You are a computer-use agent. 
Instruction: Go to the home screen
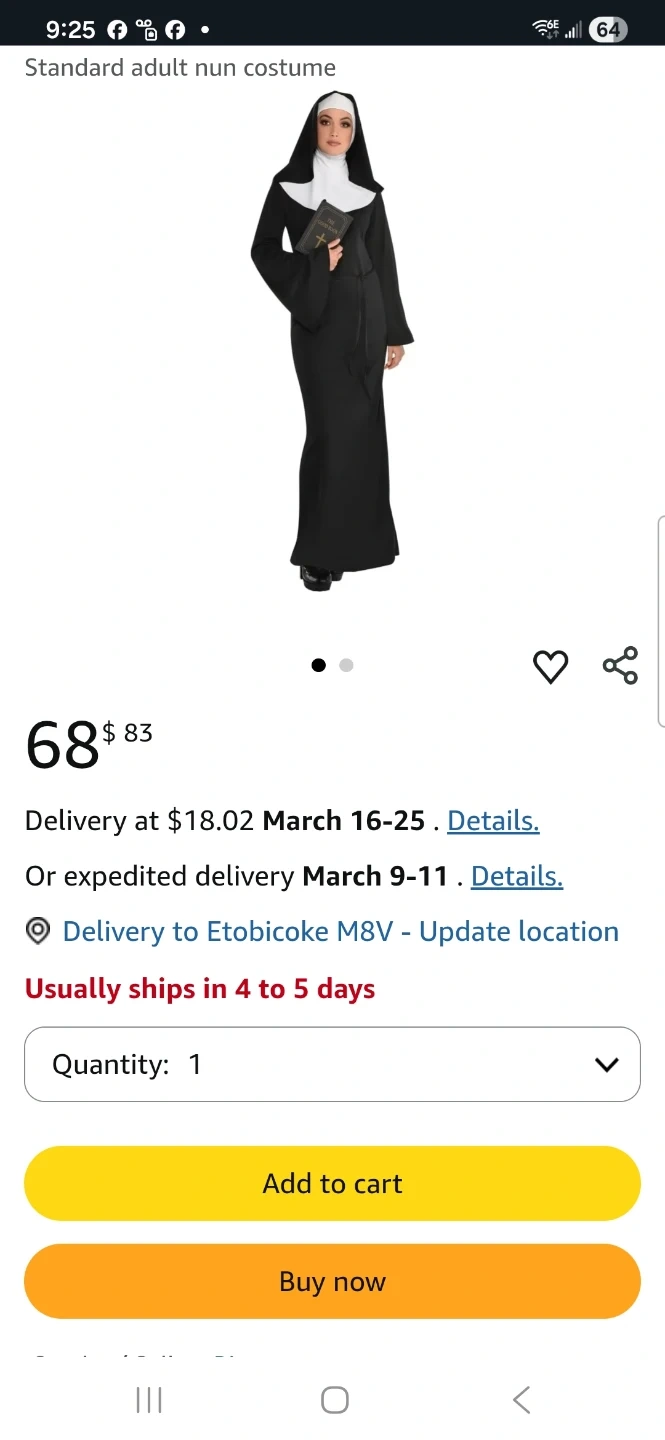[x=335, y=1399]
